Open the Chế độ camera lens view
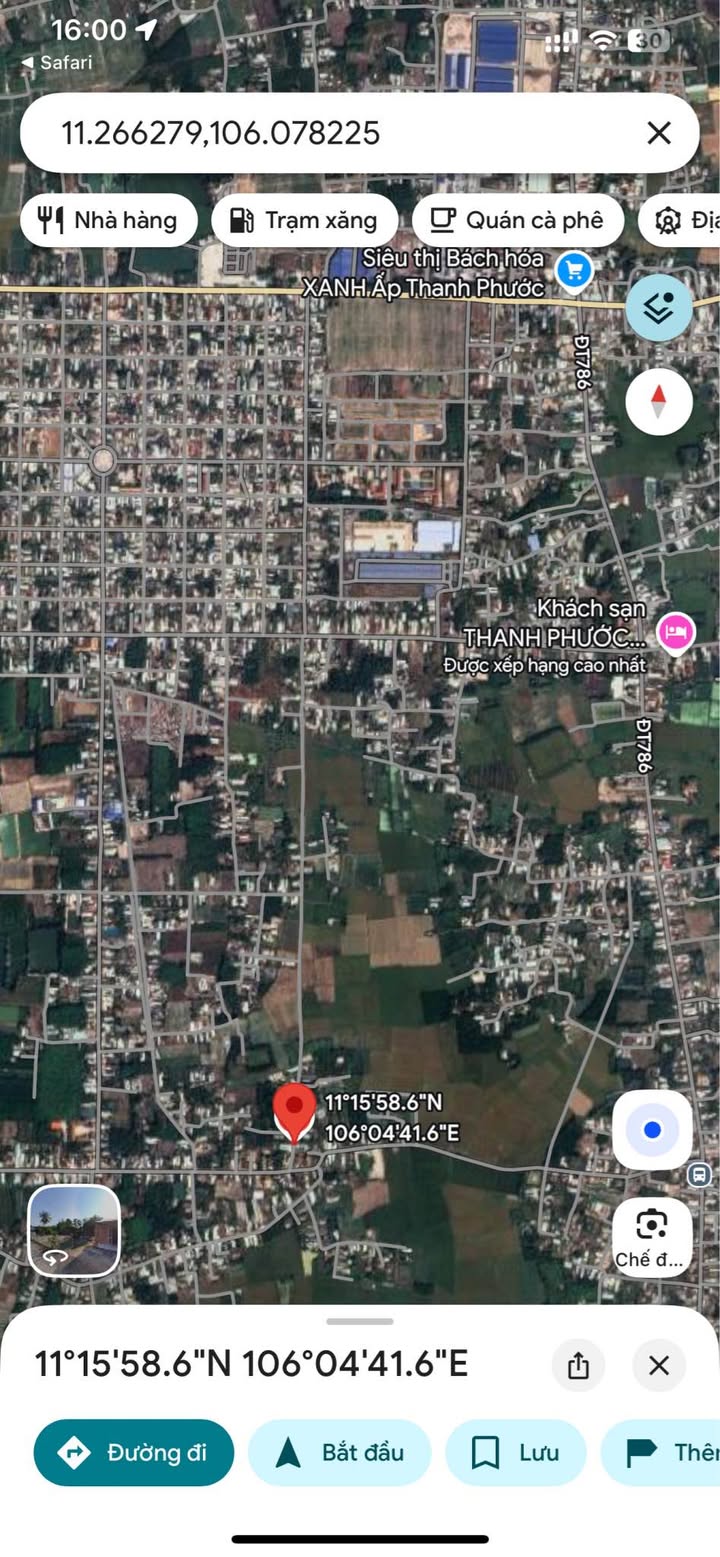 pyautogui.click(x=652, y=1236)
